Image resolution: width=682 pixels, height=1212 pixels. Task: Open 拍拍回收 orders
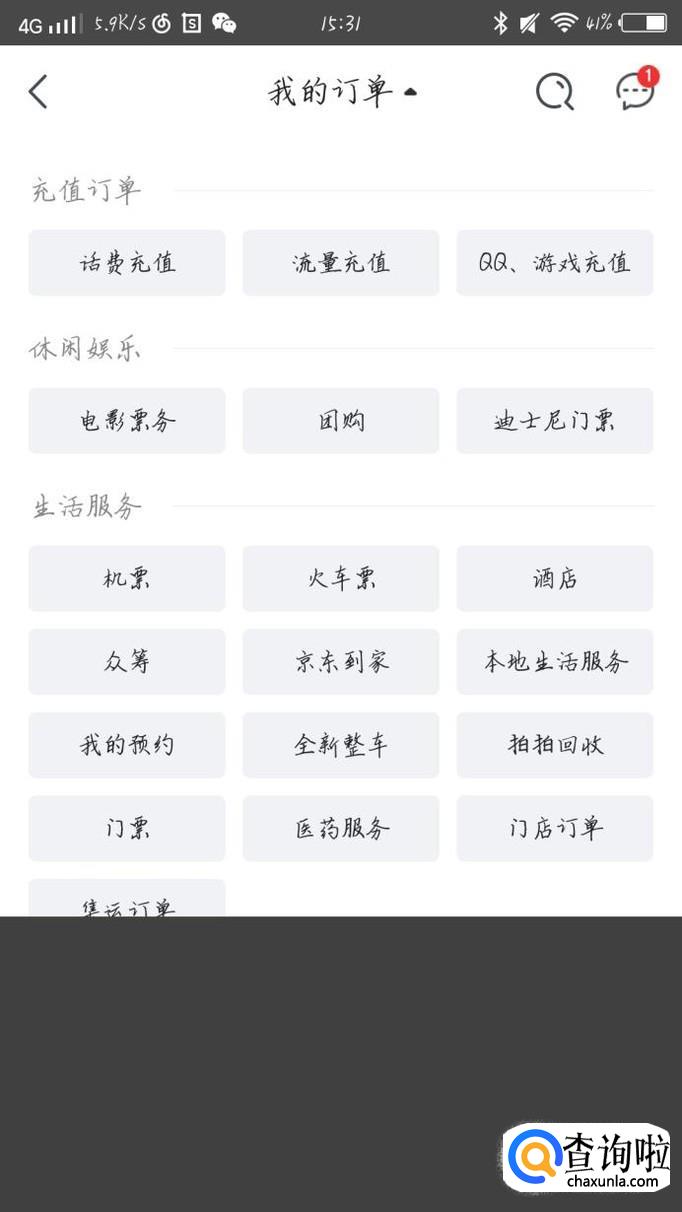(x=555, y=745)
